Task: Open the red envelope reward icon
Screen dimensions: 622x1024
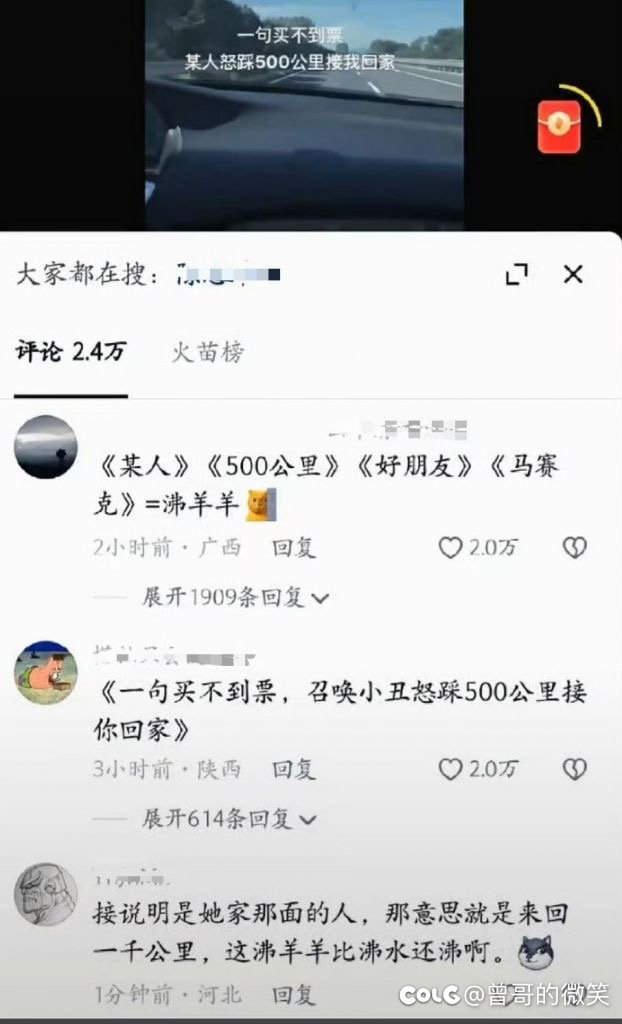Action: (559, 127)
